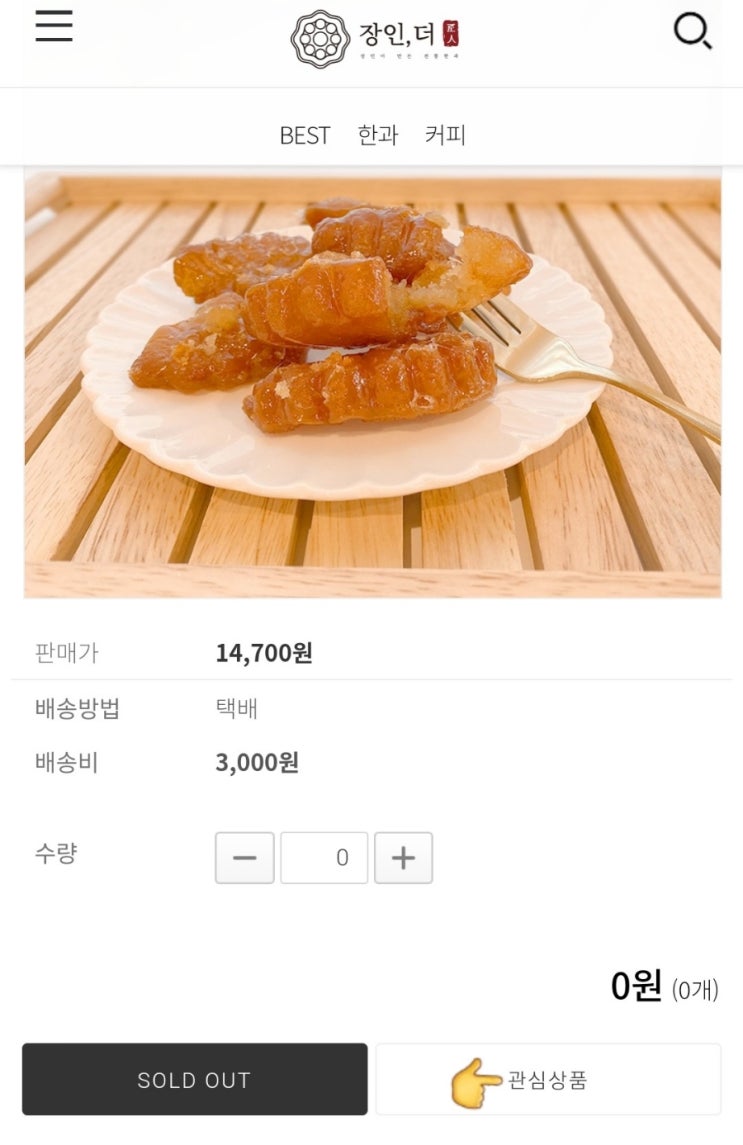Open the search magnifier icon
This screenshot has width=743, height=1145.
pyautogui.click(x=692, y=31)
